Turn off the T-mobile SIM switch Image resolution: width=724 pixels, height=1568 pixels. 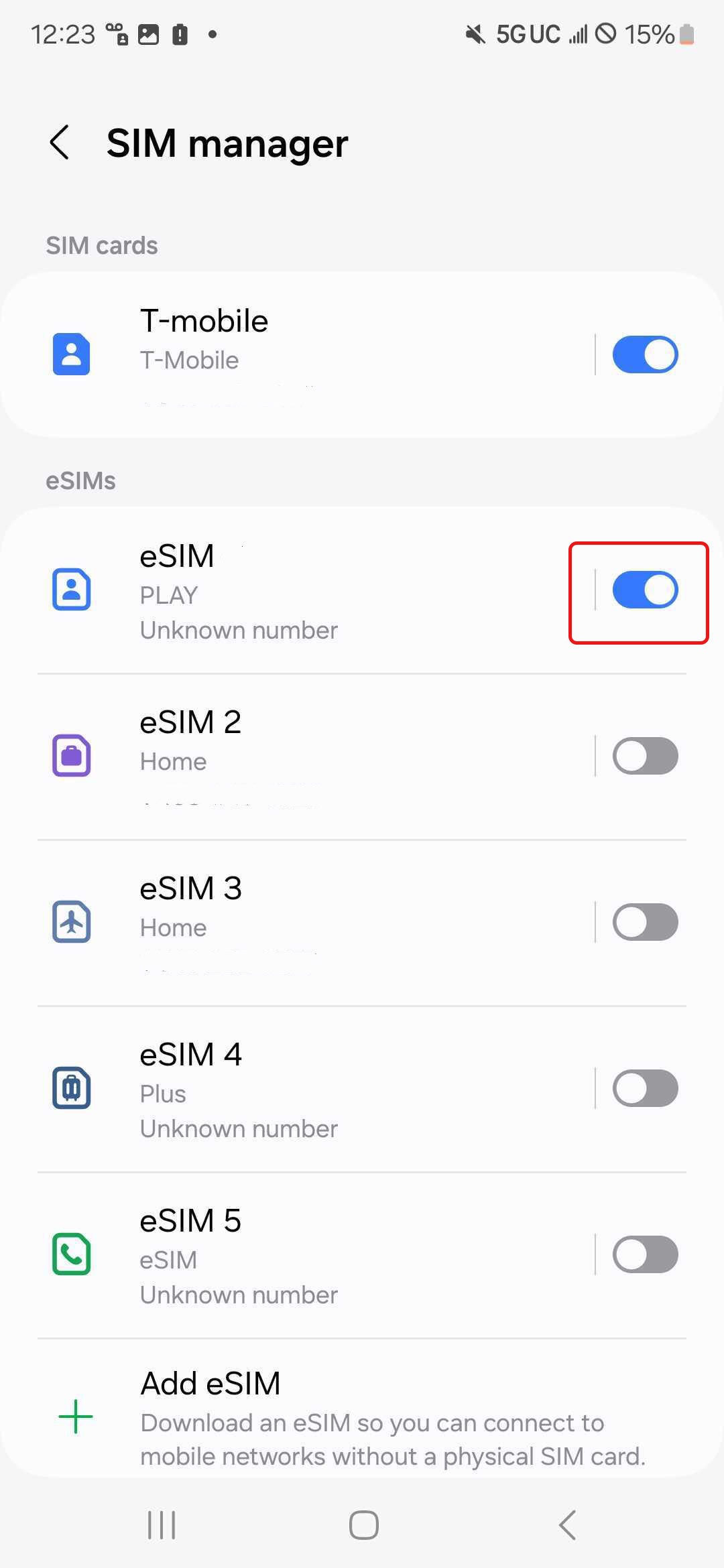645,354
